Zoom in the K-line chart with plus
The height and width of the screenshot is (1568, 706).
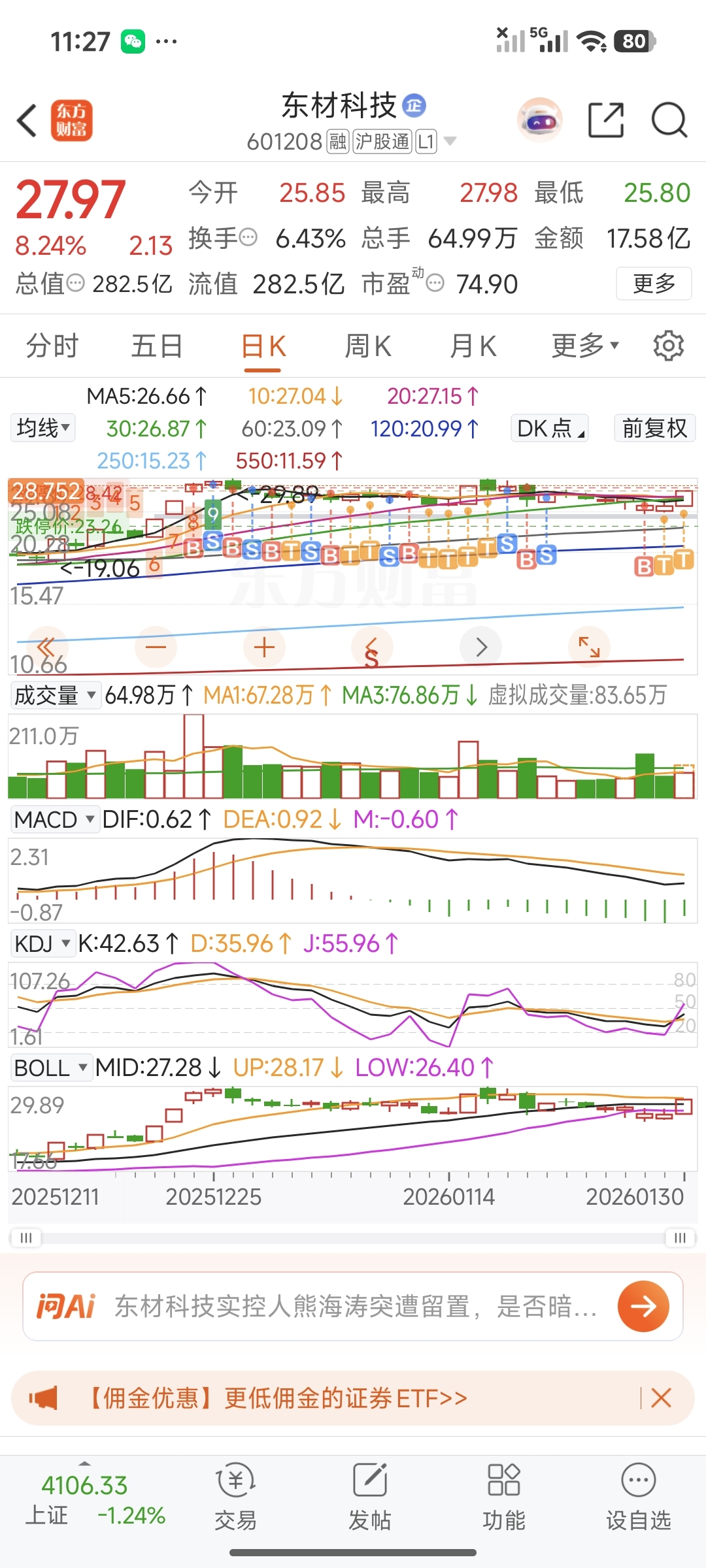(x=264, y=647)
